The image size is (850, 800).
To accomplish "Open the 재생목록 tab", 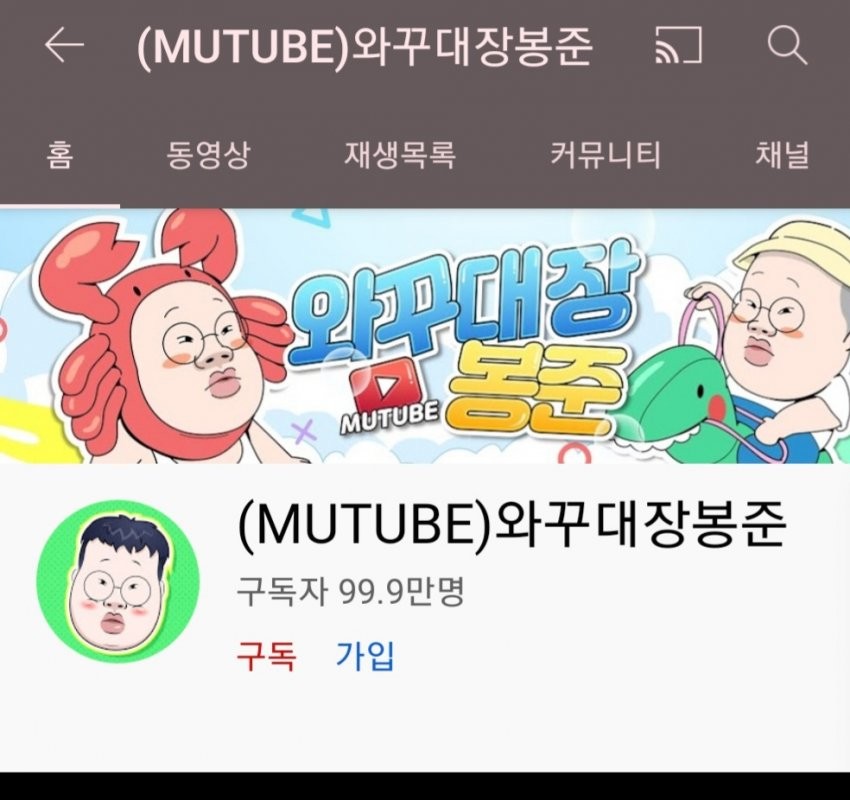I will pyautogui.click(x=400, y=155).
